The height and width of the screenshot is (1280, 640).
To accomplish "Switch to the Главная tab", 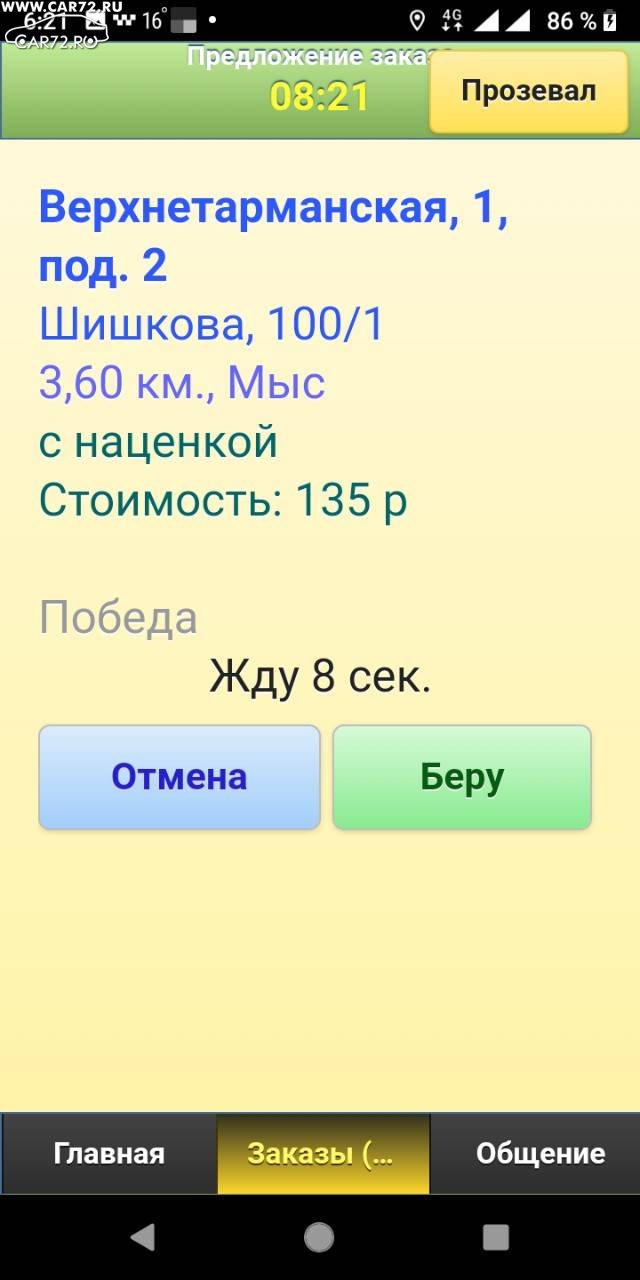I will tap(109, 1153).
